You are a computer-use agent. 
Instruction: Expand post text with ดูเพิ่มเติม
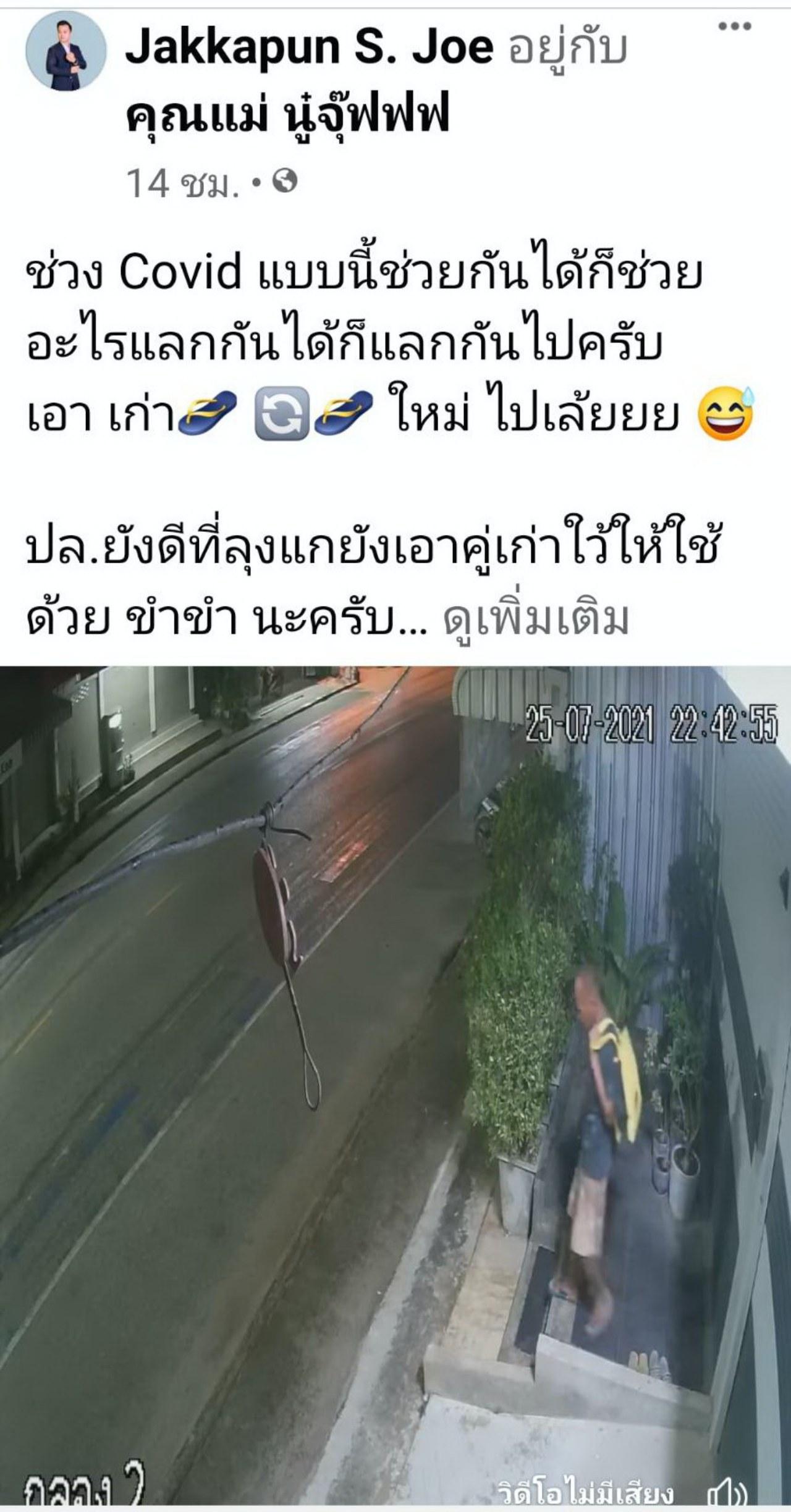tap(536, 621)
